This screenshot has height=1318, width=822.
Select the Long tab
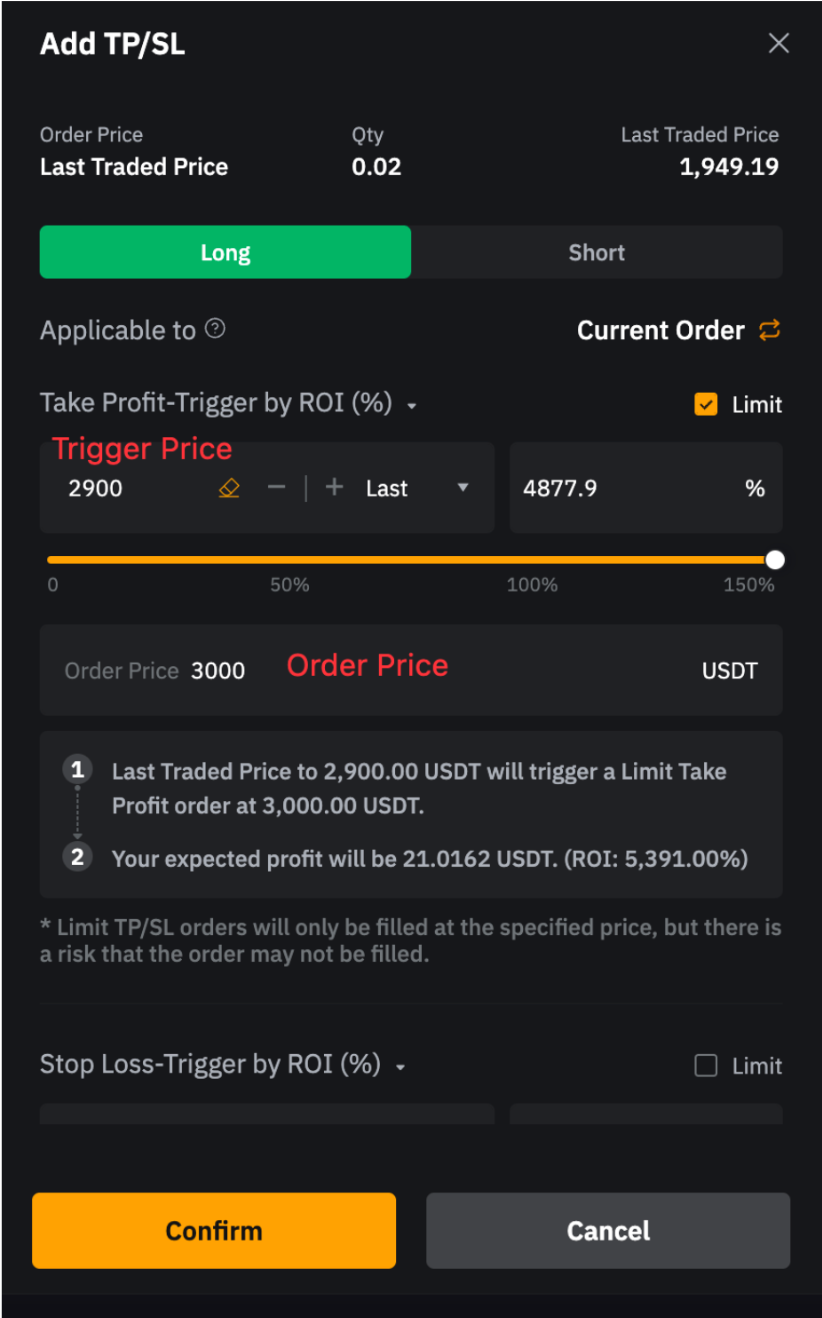[225, 252]
